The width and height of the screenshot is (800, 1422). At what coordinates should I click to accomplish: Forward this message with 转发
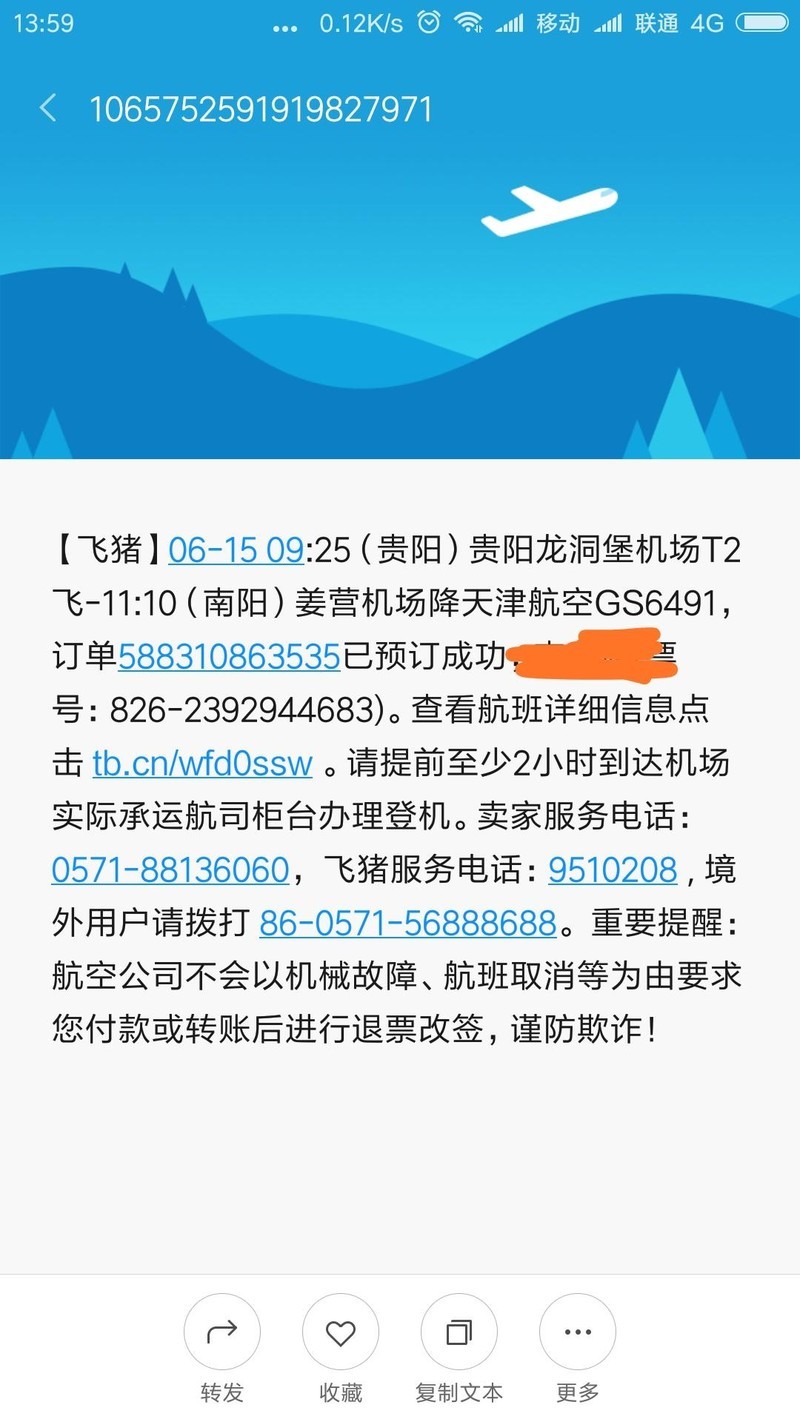point(222,1332)
